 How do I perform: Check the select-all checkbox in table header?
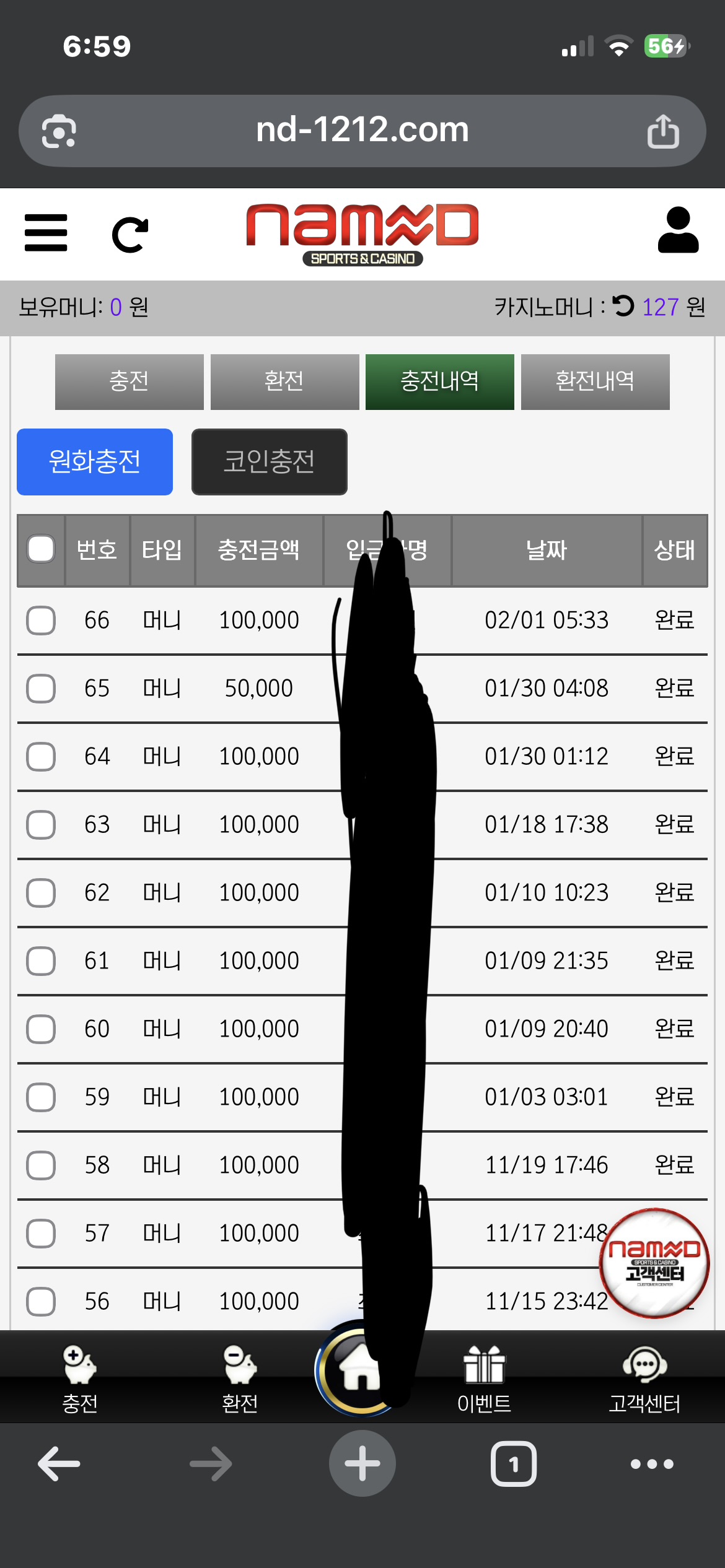click(x=41, y=549)
